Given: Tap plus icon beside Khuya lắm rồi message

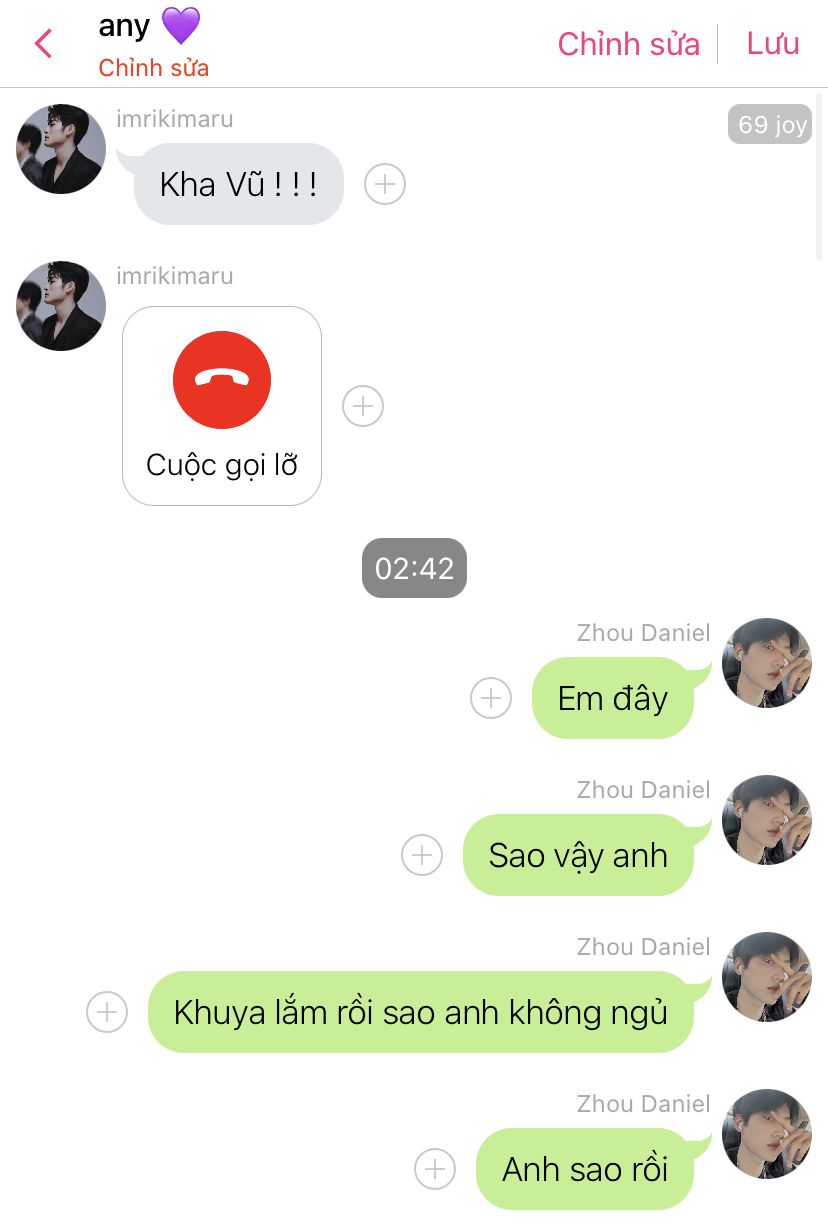Looking at the screenshot, I should click(107, 1012).
